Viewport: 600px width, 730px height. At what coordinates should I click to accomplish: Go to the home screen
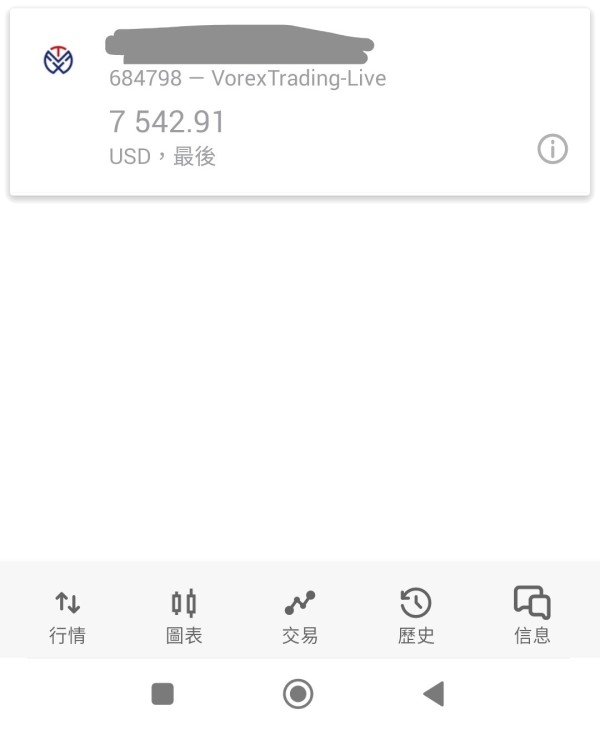(x=298, y=694)
